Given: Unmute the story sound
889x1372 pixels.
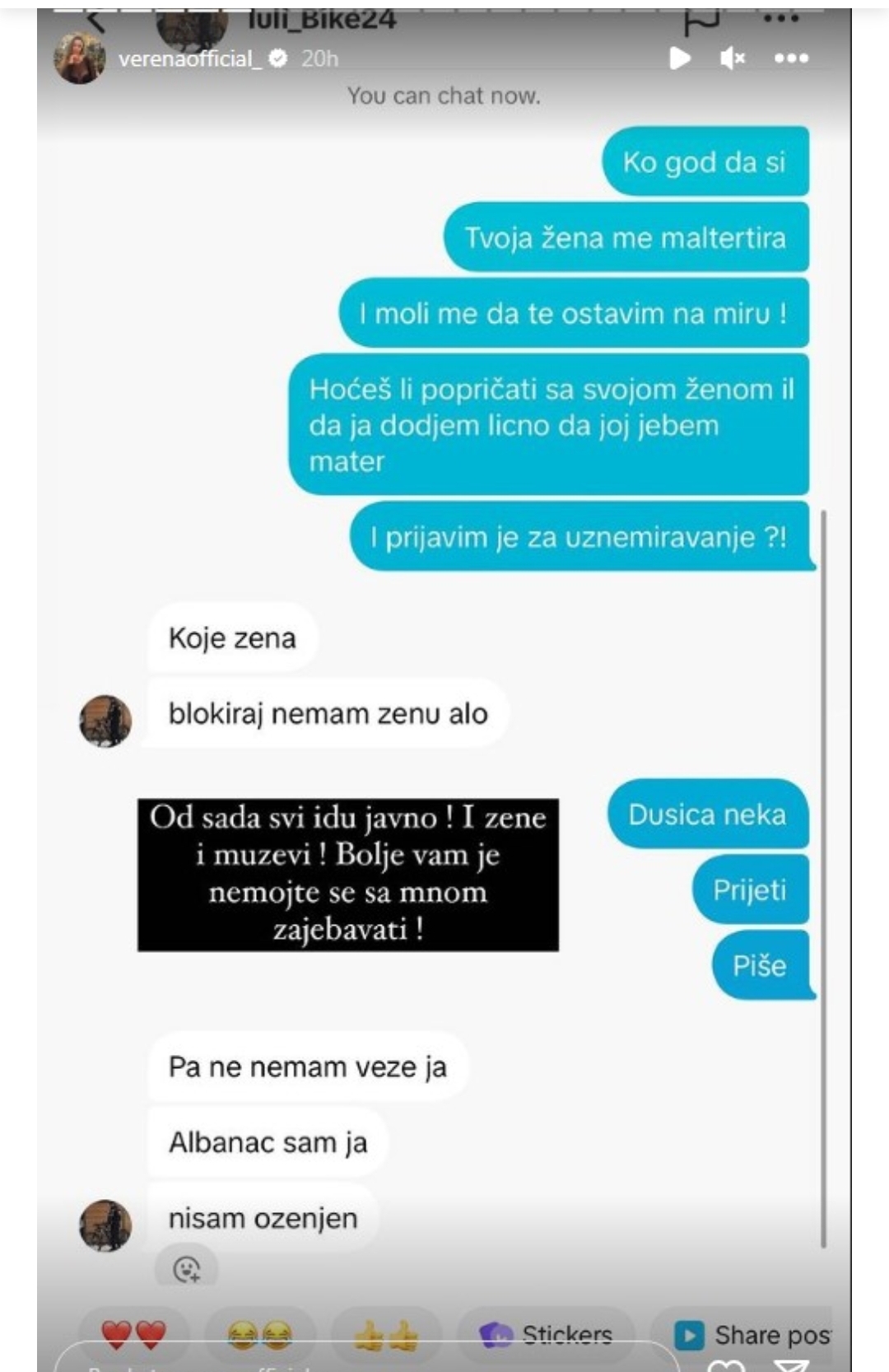Looking at the screenshot, I should pos(732,58).
